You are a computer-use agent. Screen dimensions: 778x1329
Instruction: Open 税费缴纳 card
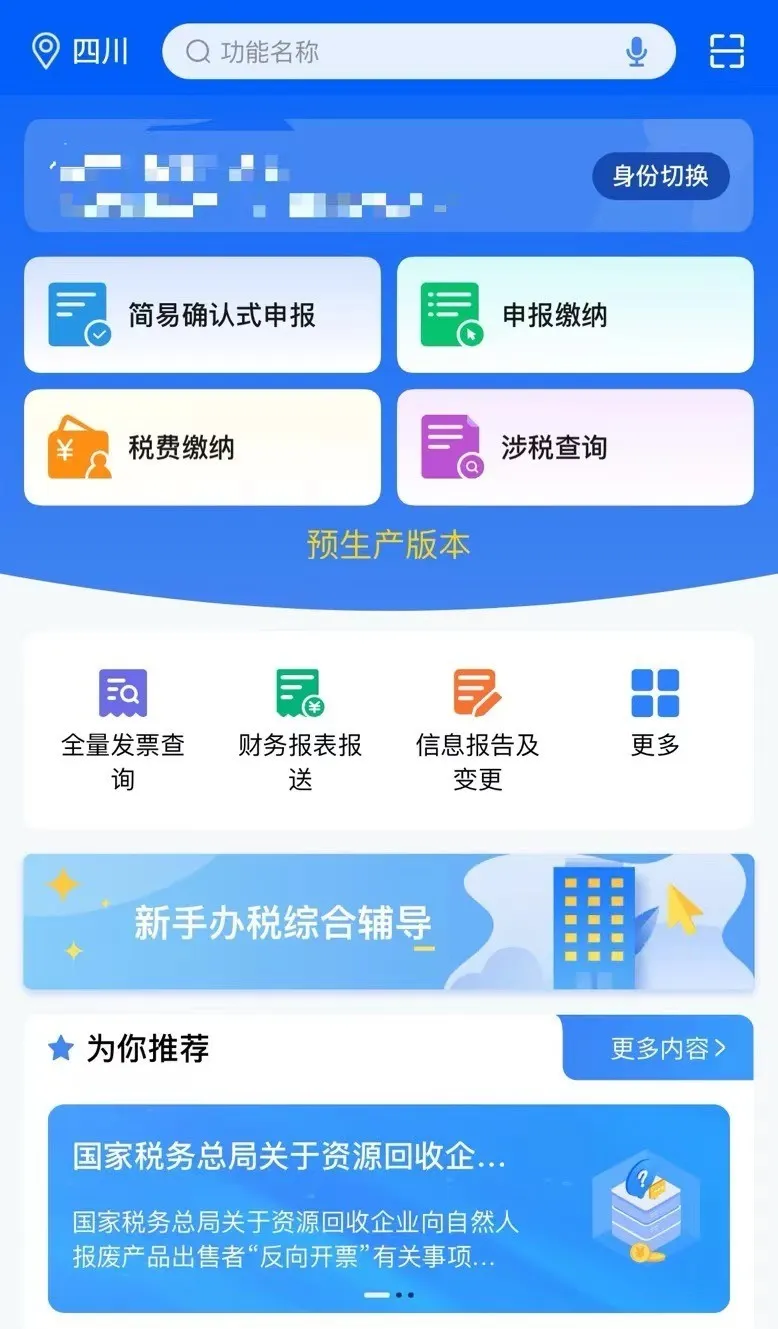coord(202,447)
